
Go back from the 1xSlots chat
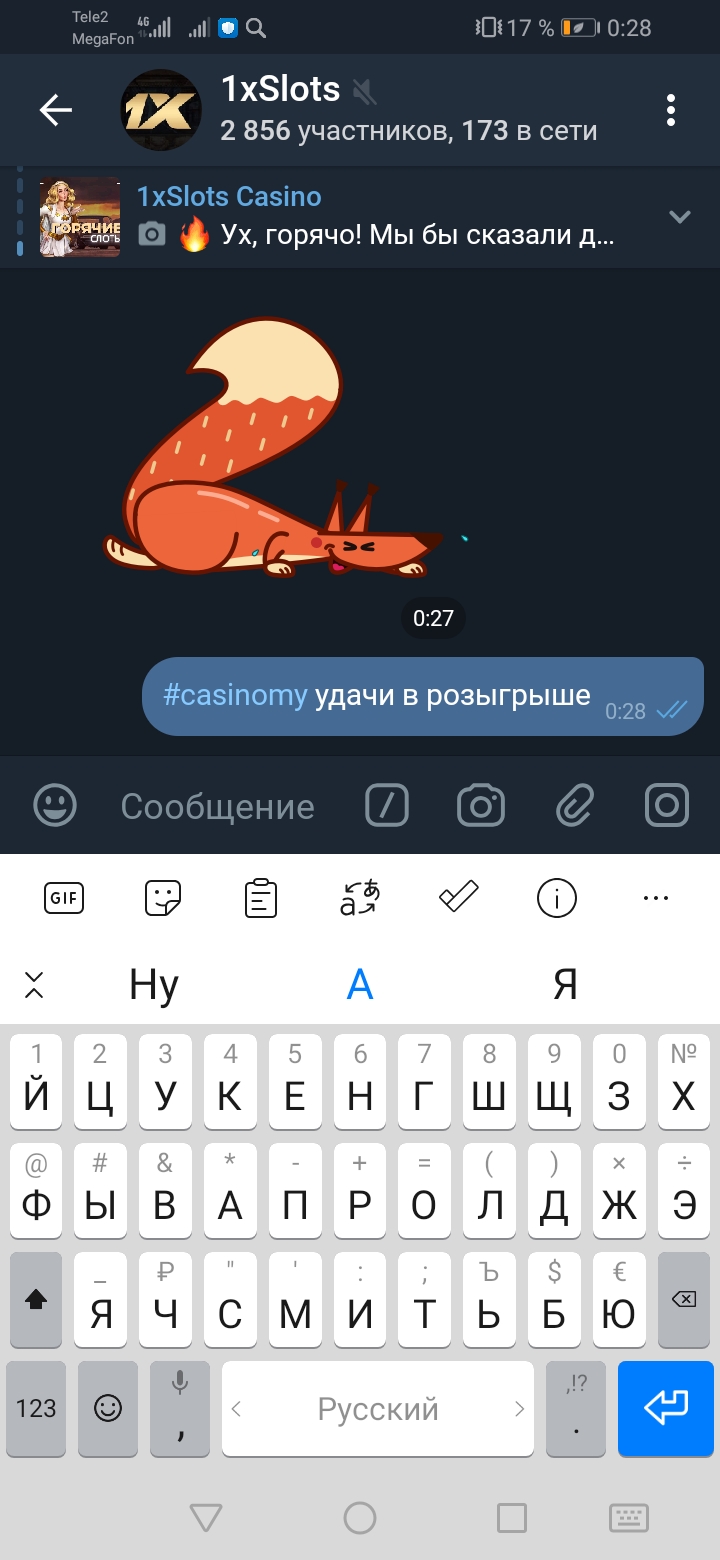55,110
